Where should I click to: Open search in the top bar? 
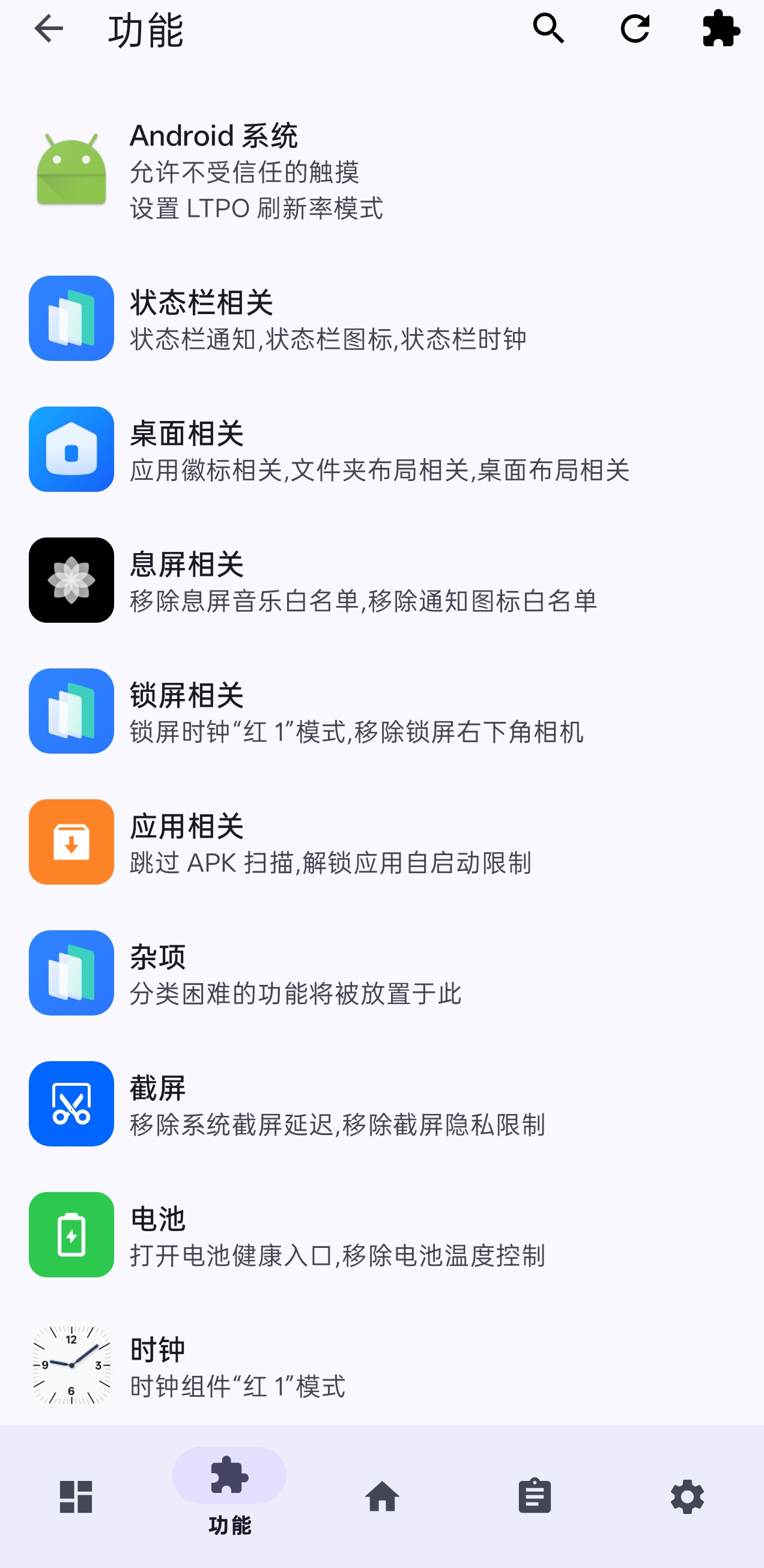[548, 29]
